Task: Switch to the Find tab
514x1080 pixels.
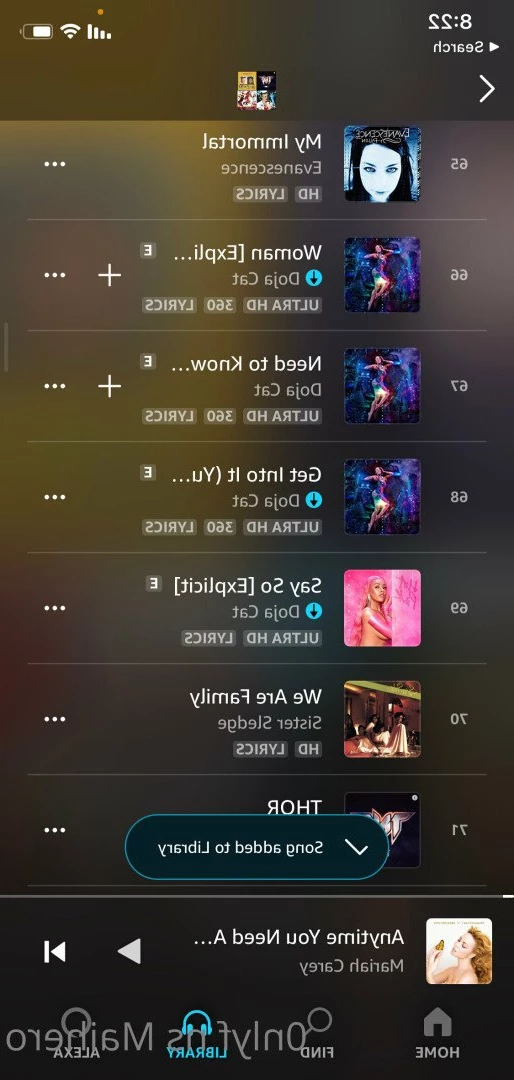Action: (317, 1032)
